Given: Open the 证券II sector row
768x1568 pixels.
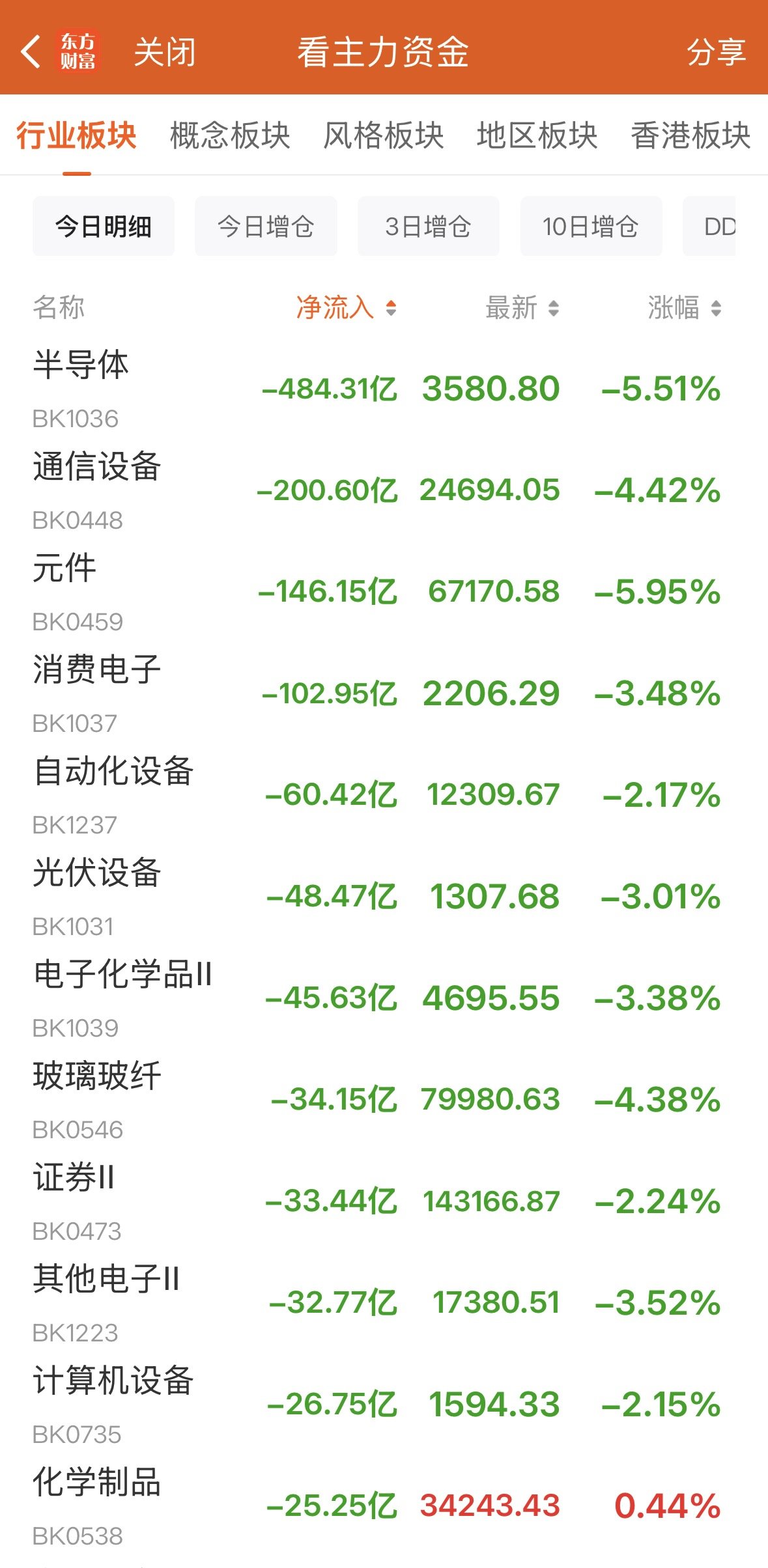Looking at the screenshot, I should 384,1201.
